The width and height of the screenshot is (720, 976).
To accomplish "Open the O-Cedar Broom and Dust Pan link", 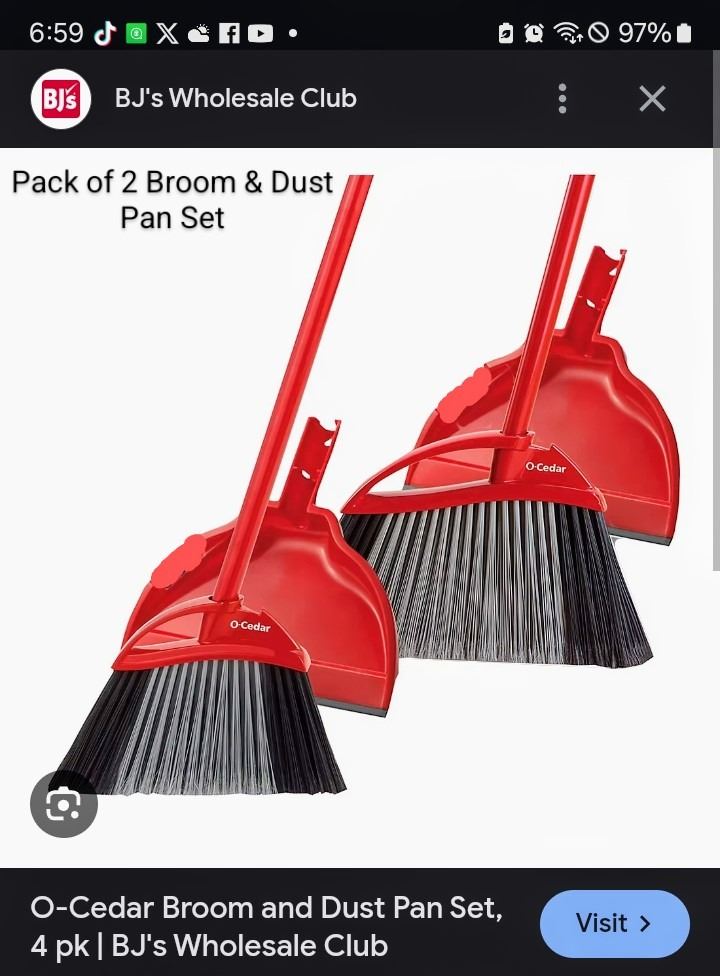I will coord(266,925).
